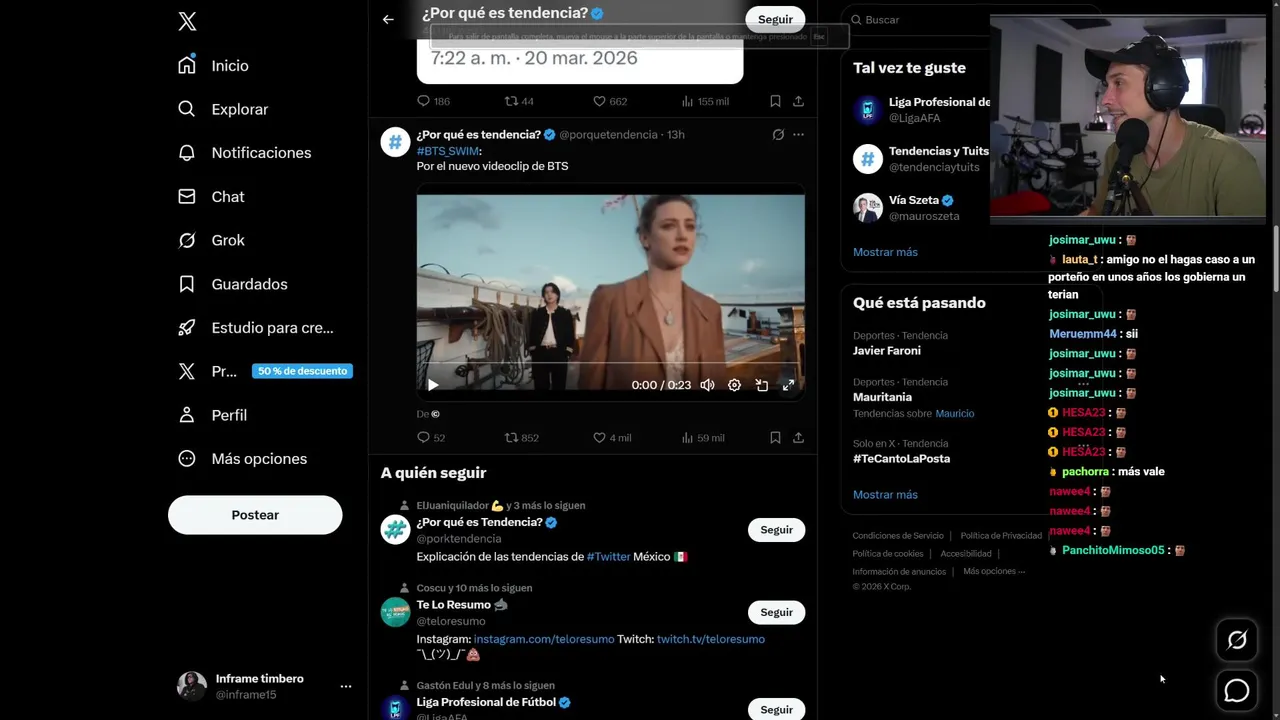Like the BTS_SWIM post
The width and height of the screenshot is (1280, 720).
click(600, 437)
